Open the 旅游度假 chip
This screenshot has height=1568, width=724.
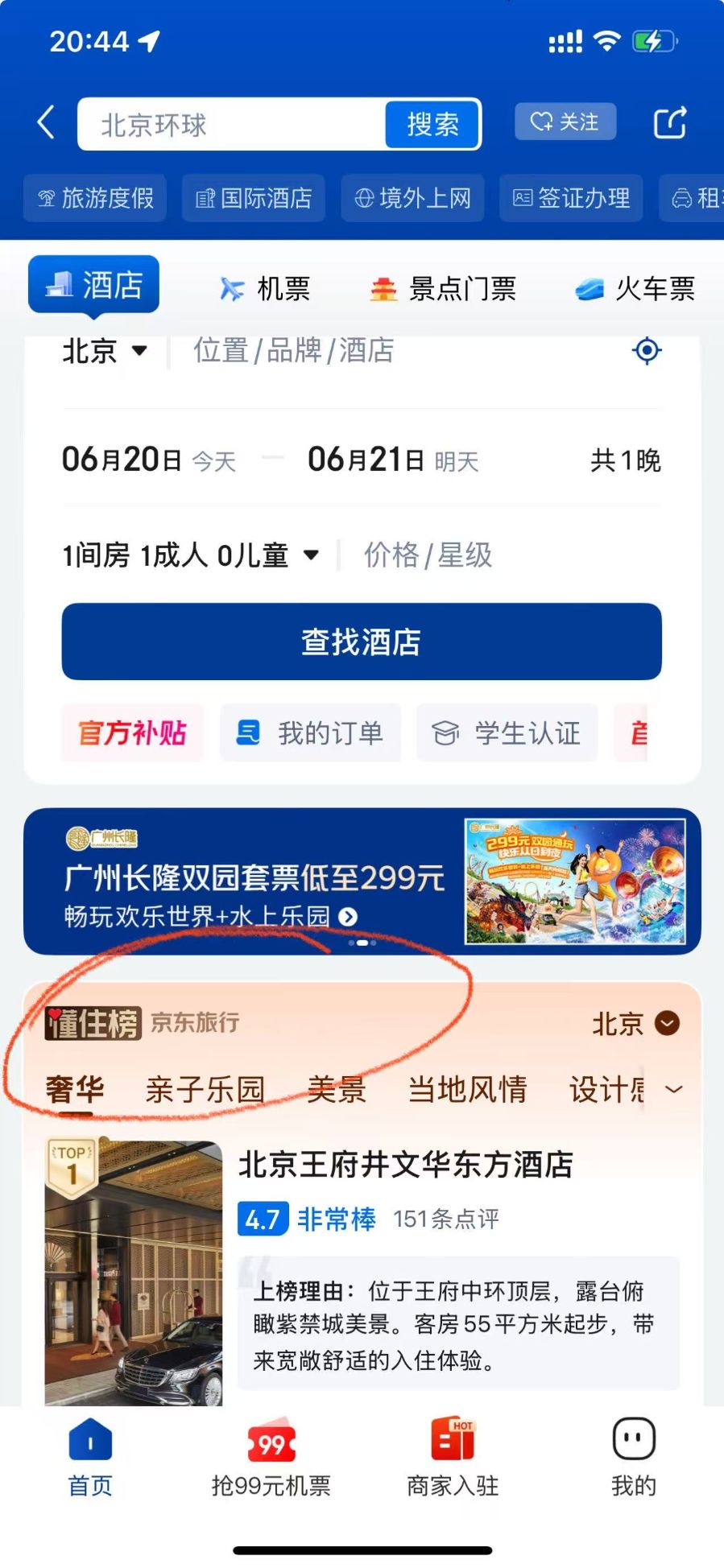pyautogui.click(x=96, y=198)
